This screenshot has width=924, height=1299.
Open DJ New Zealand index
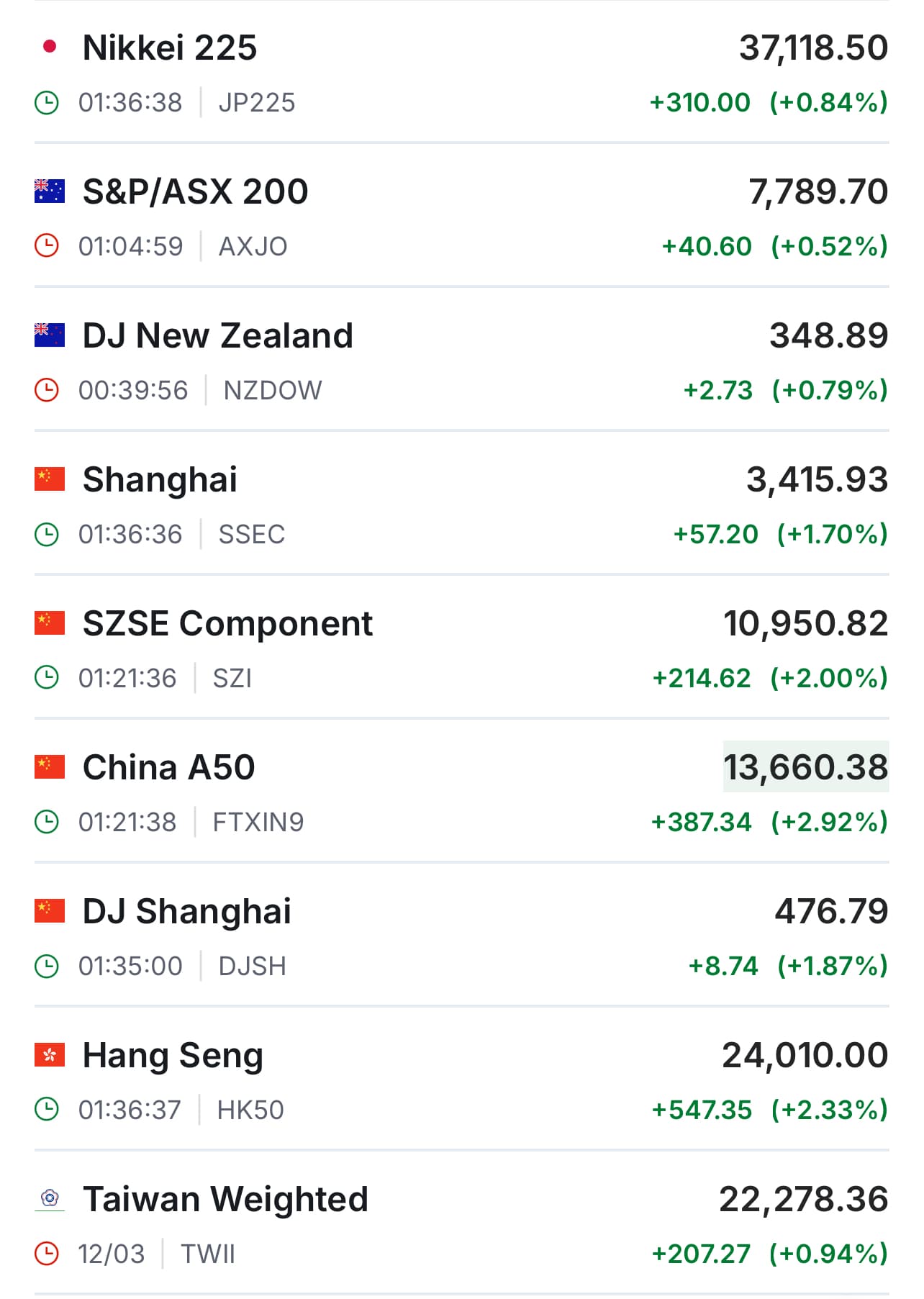pos(217,337)
